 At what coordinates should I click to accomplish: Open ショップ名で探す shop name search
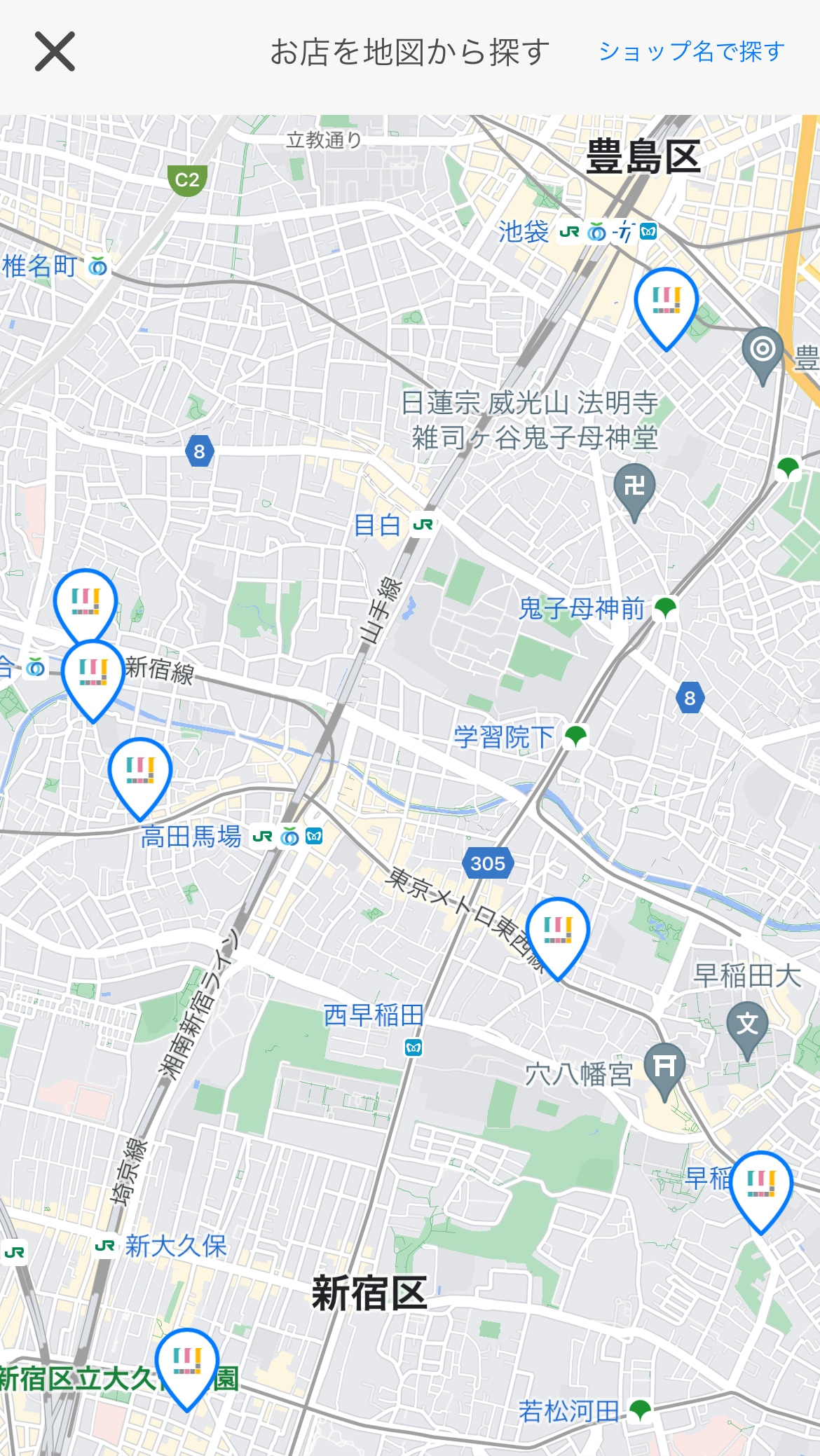pyautogui.click(x=691, y=52)
